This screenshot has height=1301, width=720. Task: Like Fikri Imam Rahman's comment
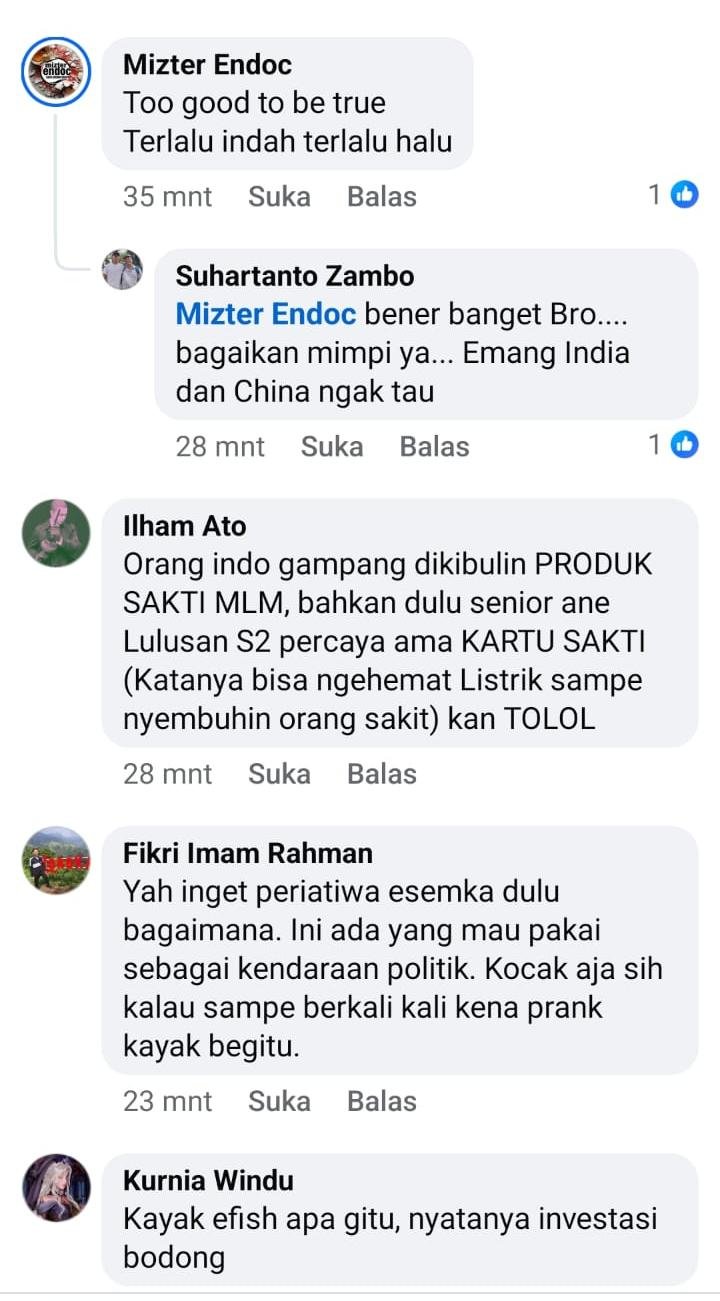click(279, 1101)
